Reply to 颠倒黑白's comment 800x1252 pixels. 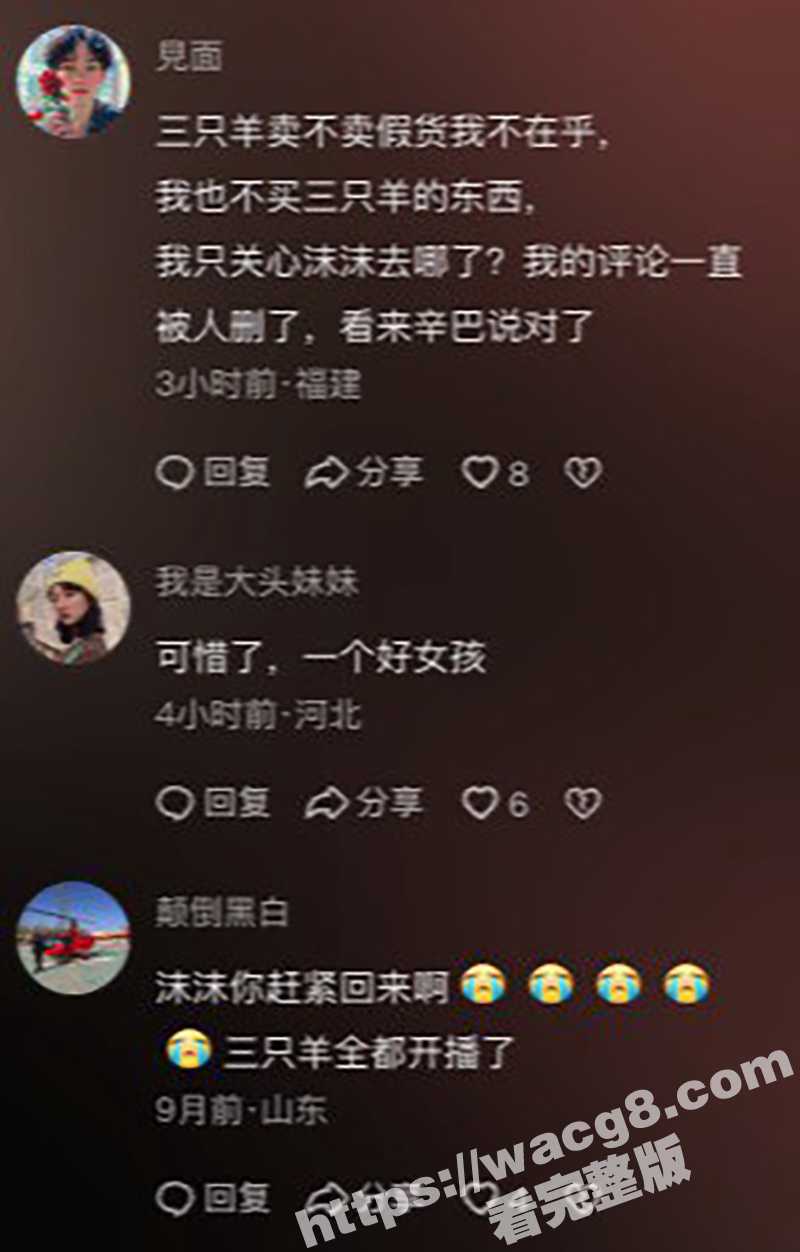[213, 1197]
